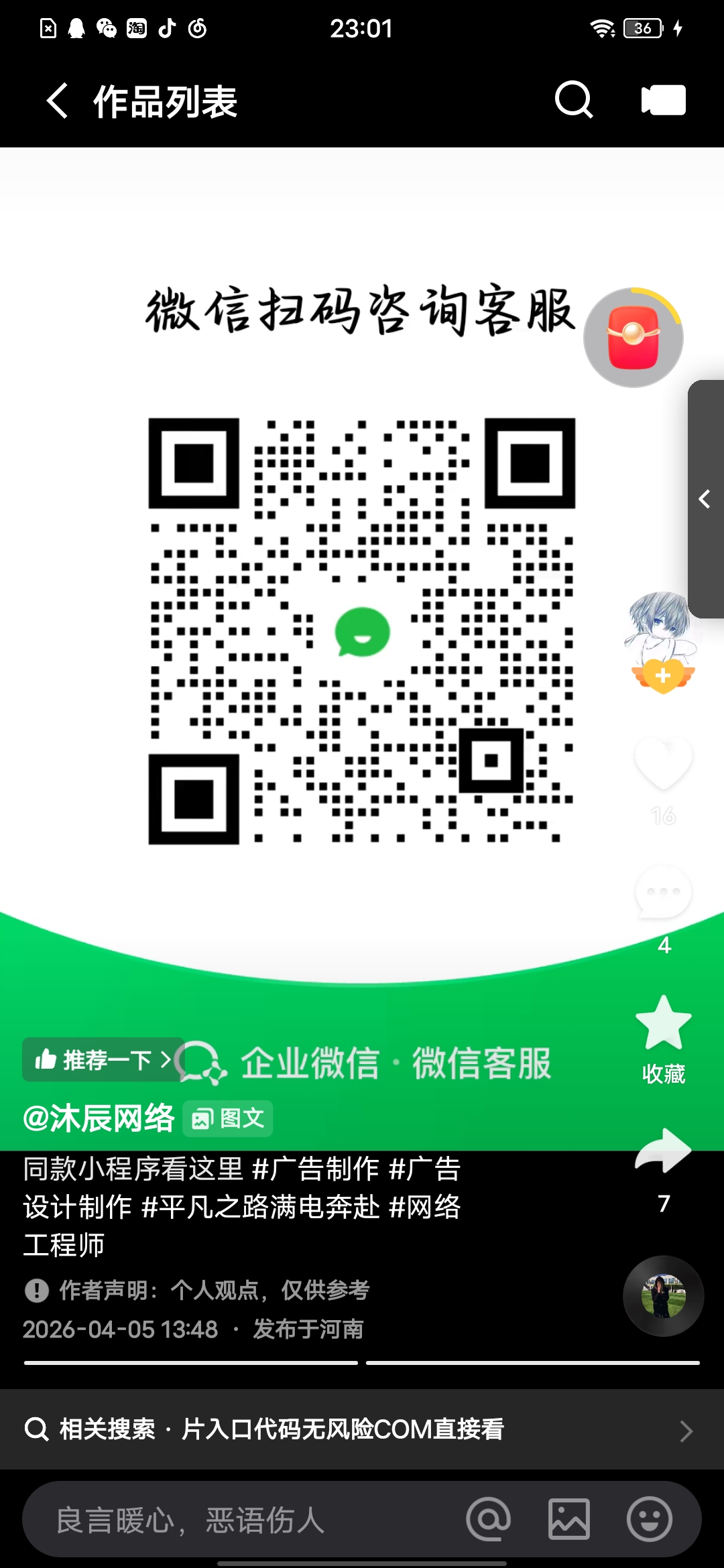The image size is (724, 1568).
Task: Open the camera icon at top right
Action: (x=662, y=101)
